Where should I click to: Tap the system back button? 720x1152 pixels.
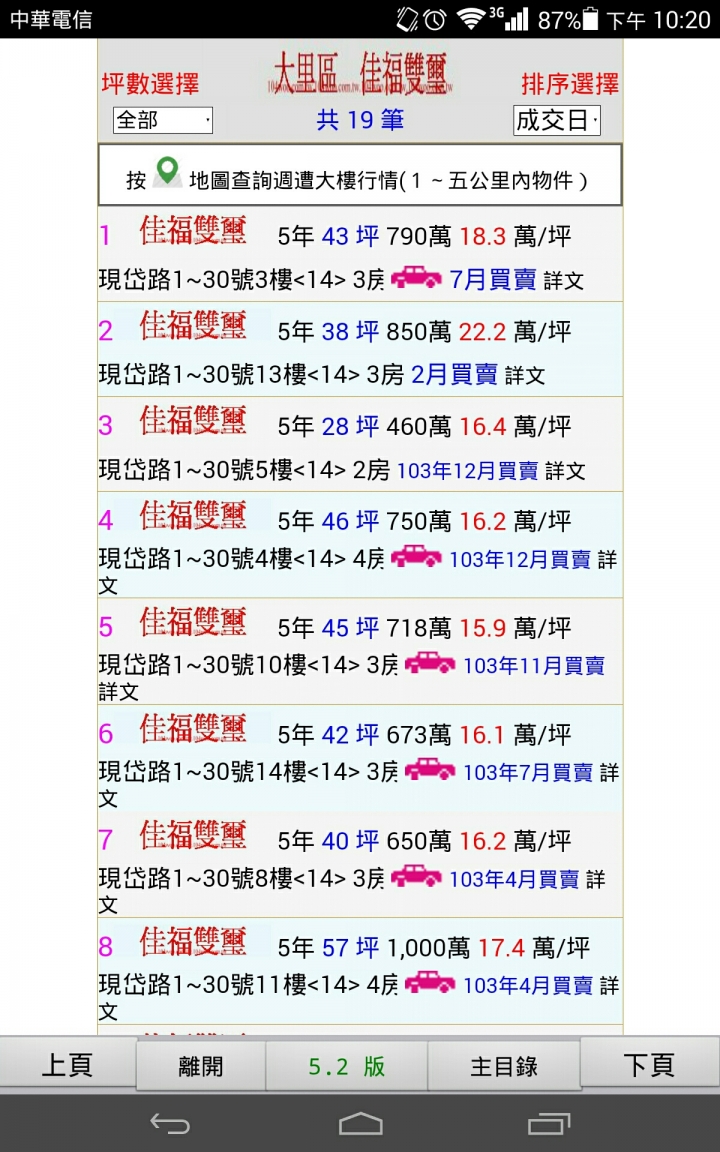click(170, 1124)
